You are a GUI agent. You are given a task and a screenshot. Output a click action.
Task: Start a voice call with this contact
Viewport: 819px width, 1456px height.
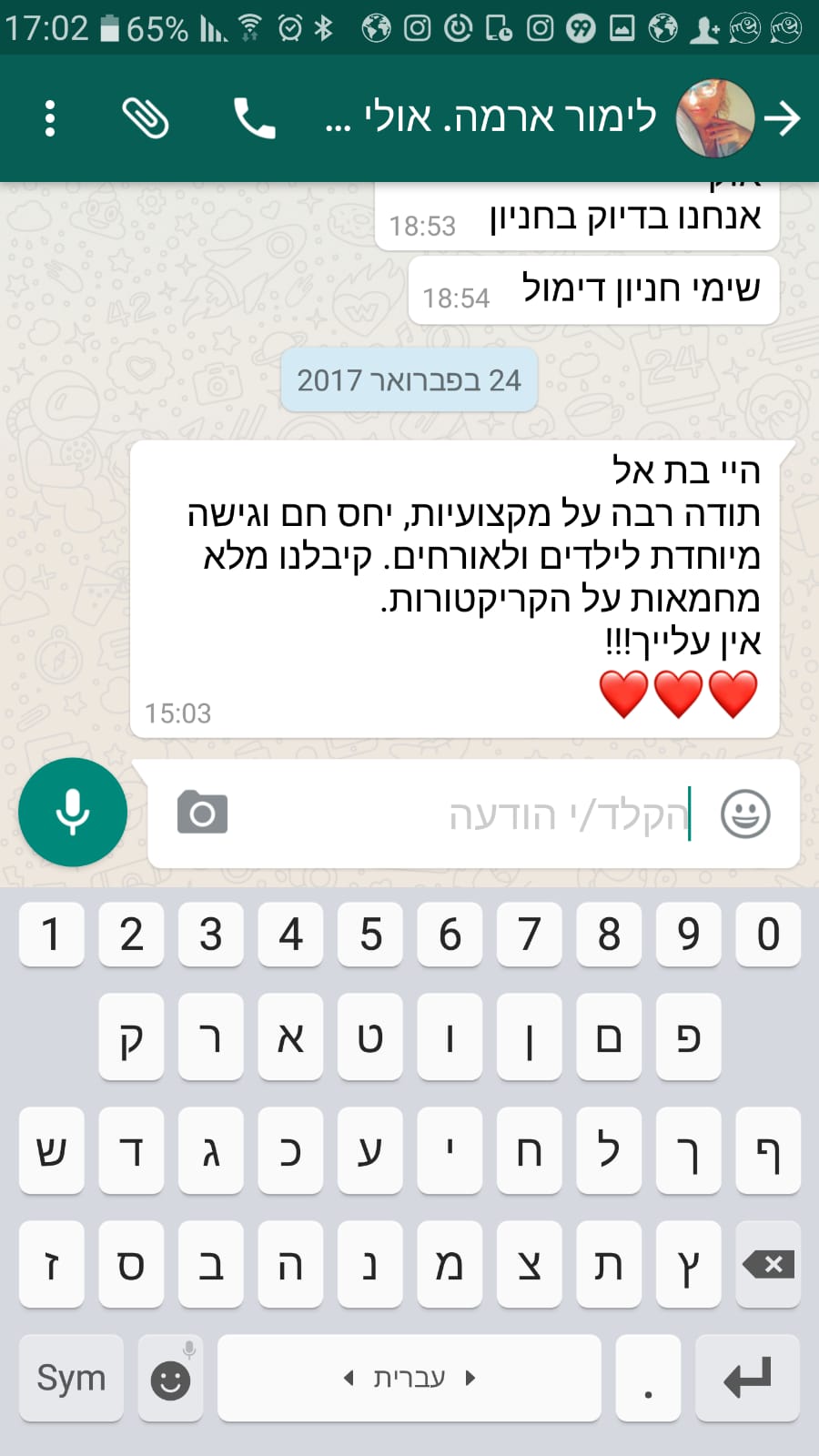click(x=254, y=118)
